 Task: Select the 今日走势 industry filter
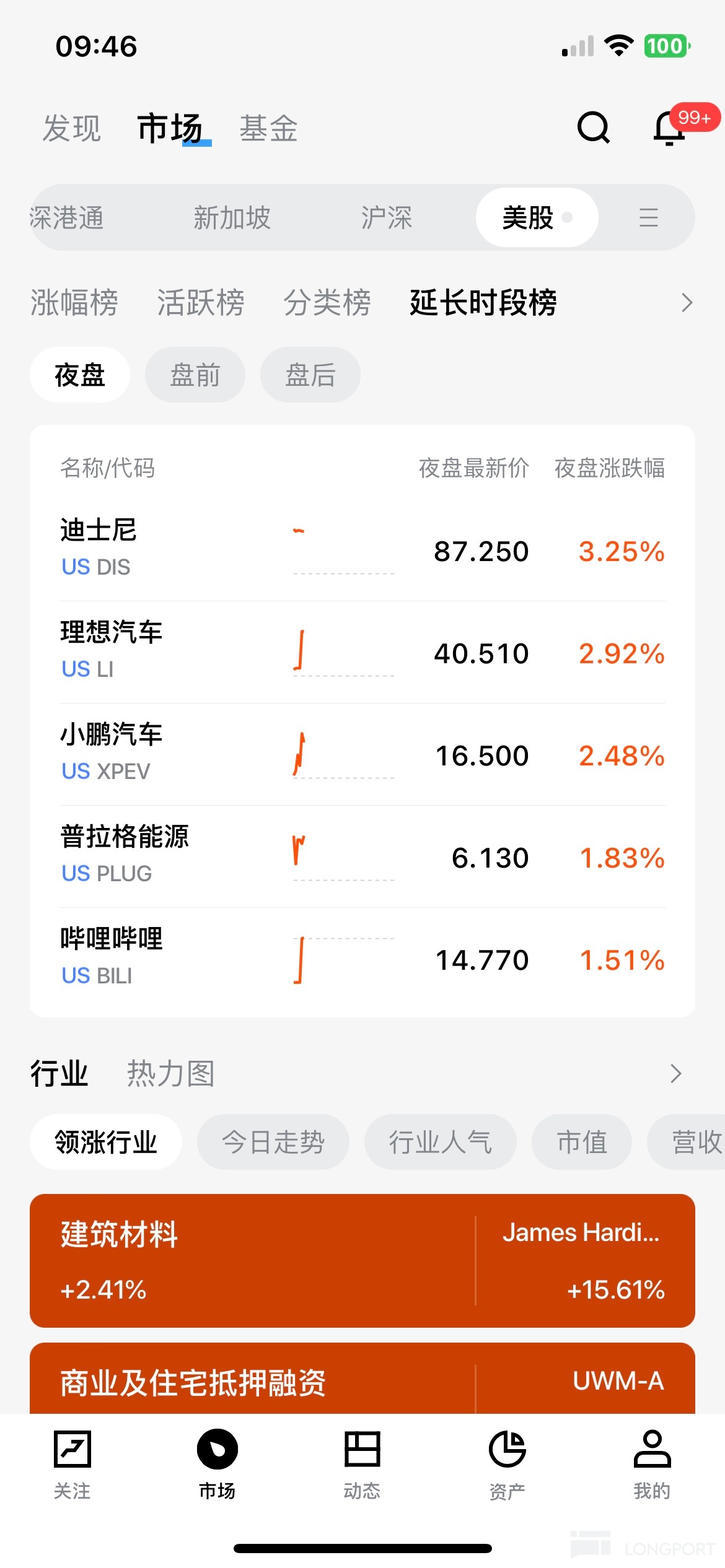(273, 1142)
